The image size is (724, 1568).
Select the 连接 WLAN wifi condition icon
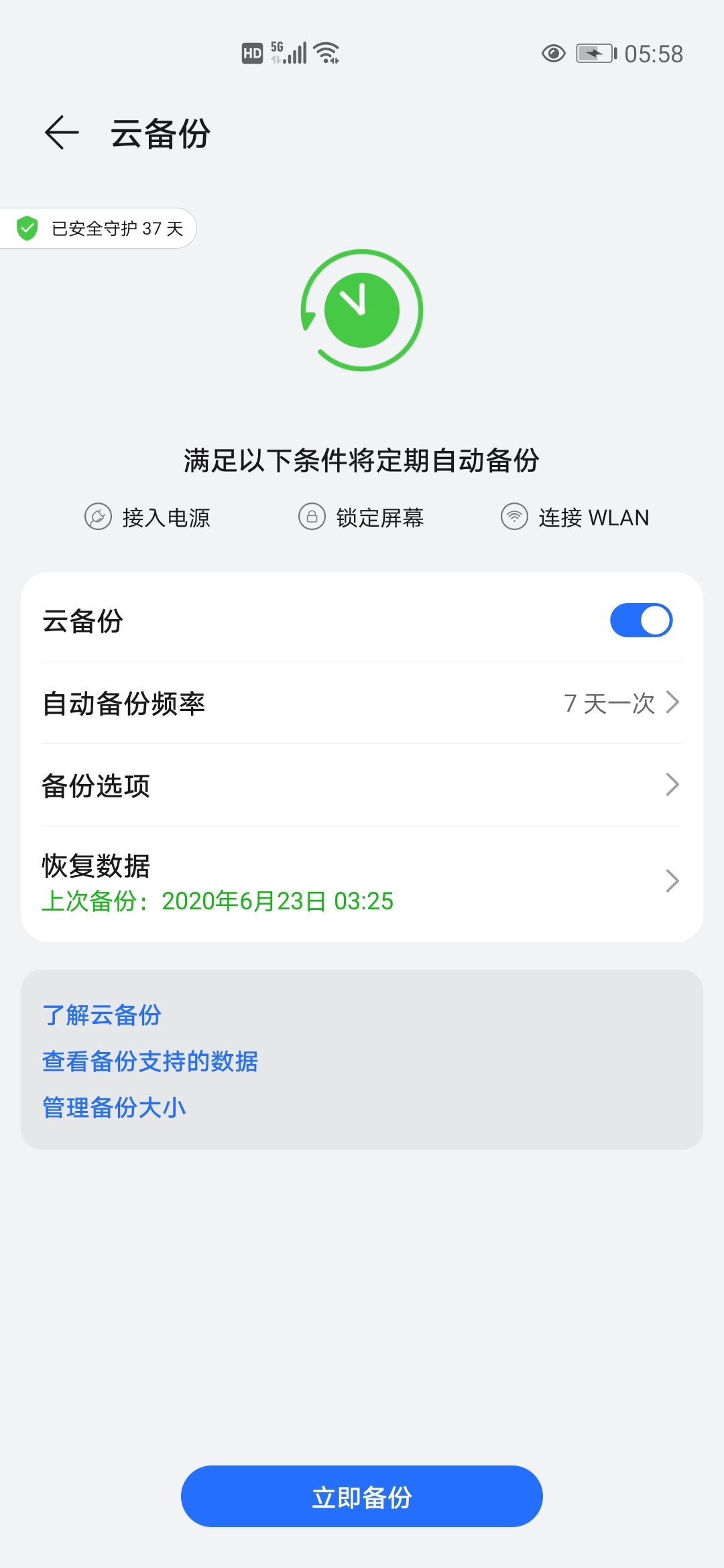514,517
